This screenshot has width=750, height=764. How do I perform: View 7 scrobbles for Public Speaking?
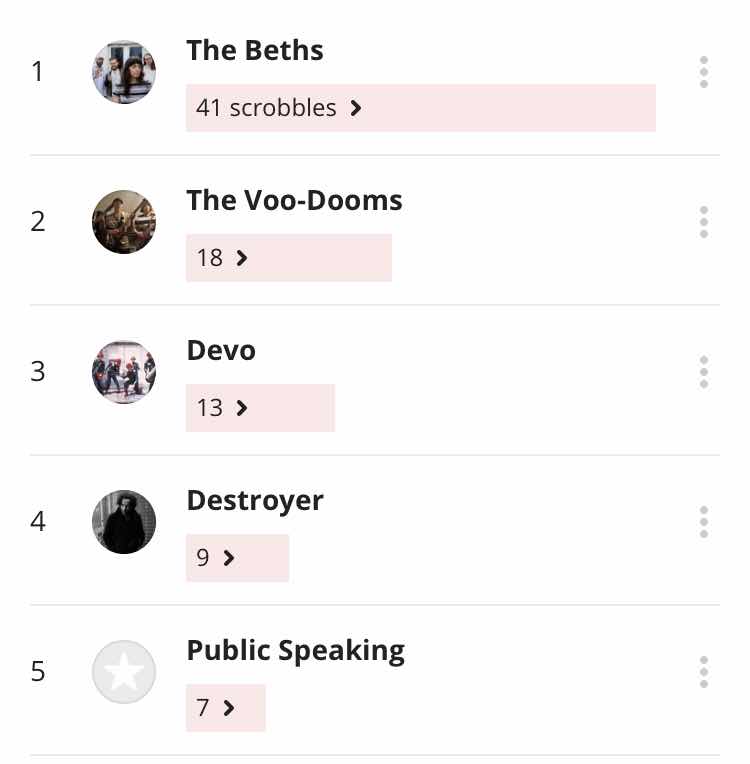[216, 708]
